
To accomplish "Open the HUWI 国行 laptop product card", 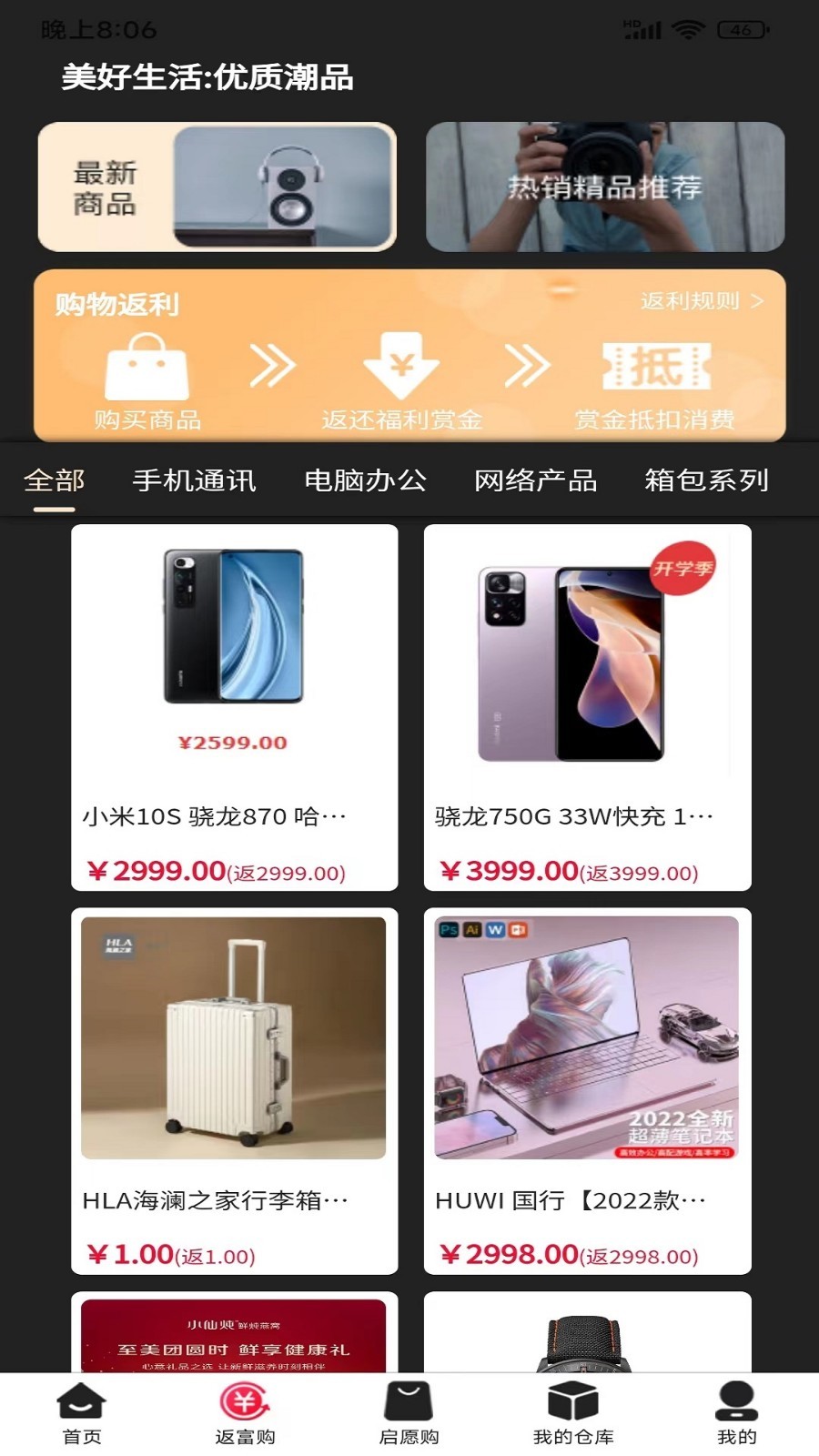I will point(588,1091).
